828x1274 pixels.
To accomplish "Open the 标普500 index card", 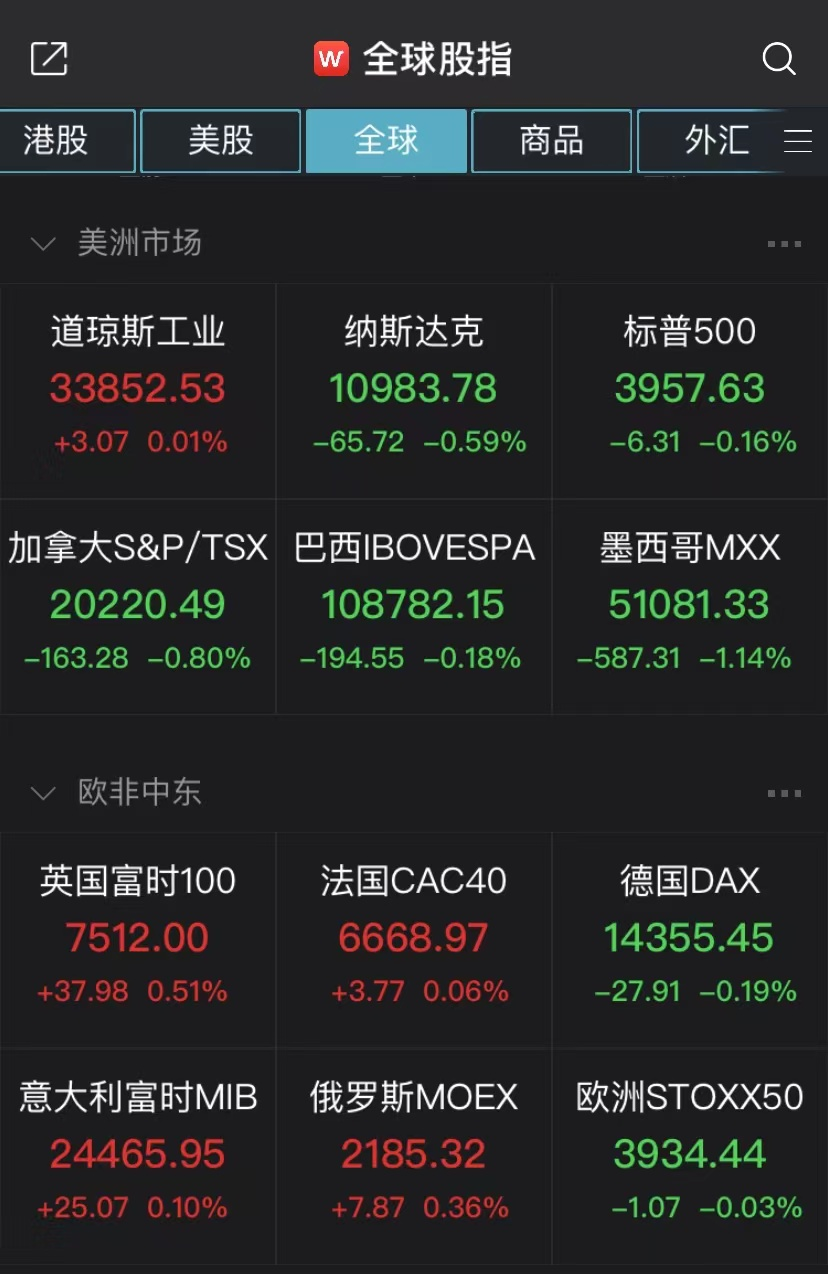I will click(x=689, y=391).
